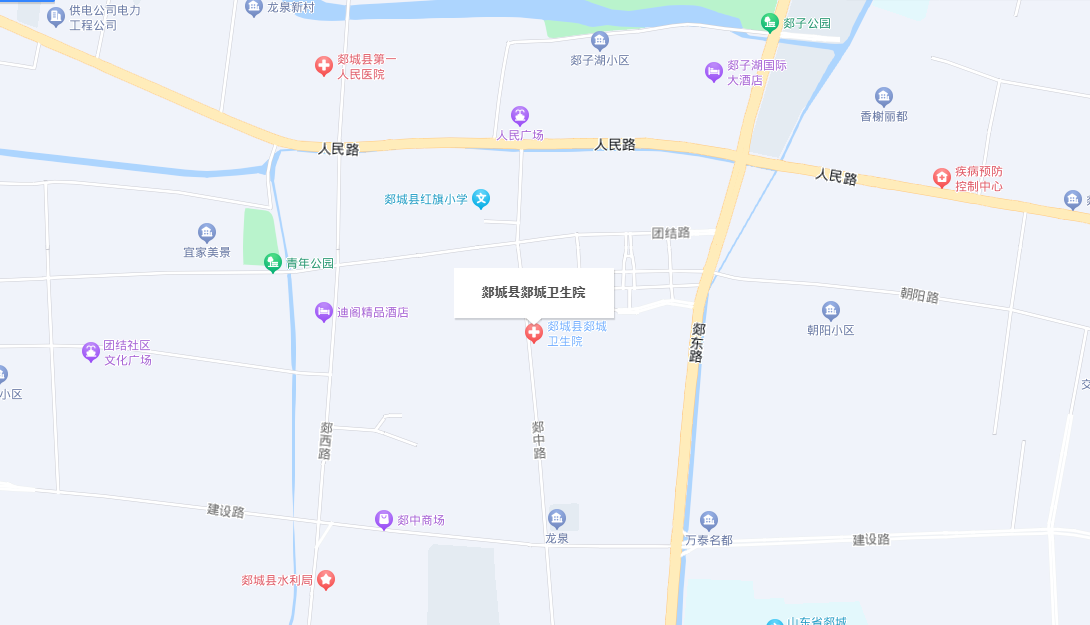The width and height of the screenshot is (1090, 625).
Task: Select the 郯子公园 park marker
Action: (x=769, y=22)
